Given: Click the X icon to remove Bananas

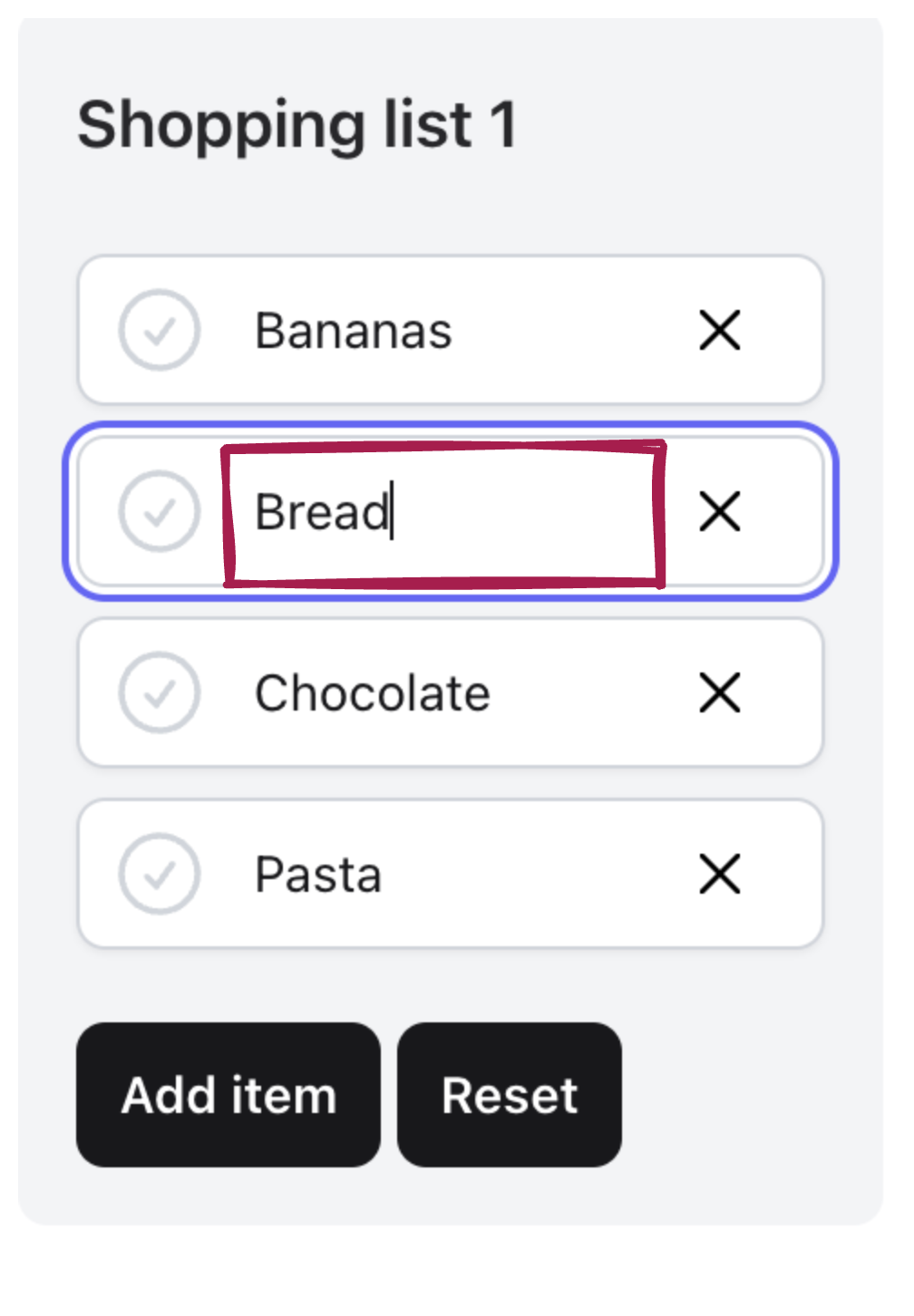Looking at the screenshot, I should point(718,331).
